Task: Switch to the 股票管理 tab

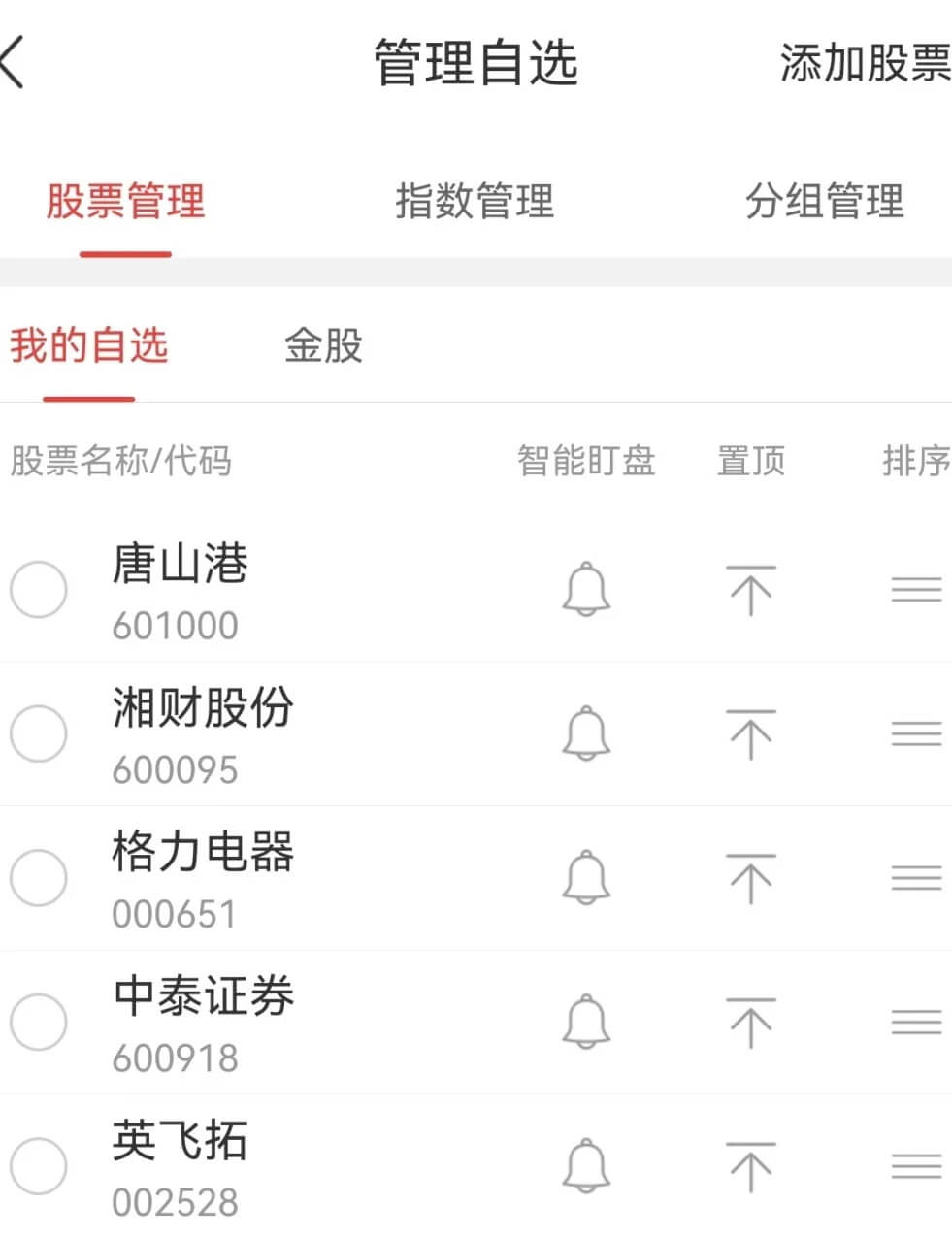Action: 125,202
